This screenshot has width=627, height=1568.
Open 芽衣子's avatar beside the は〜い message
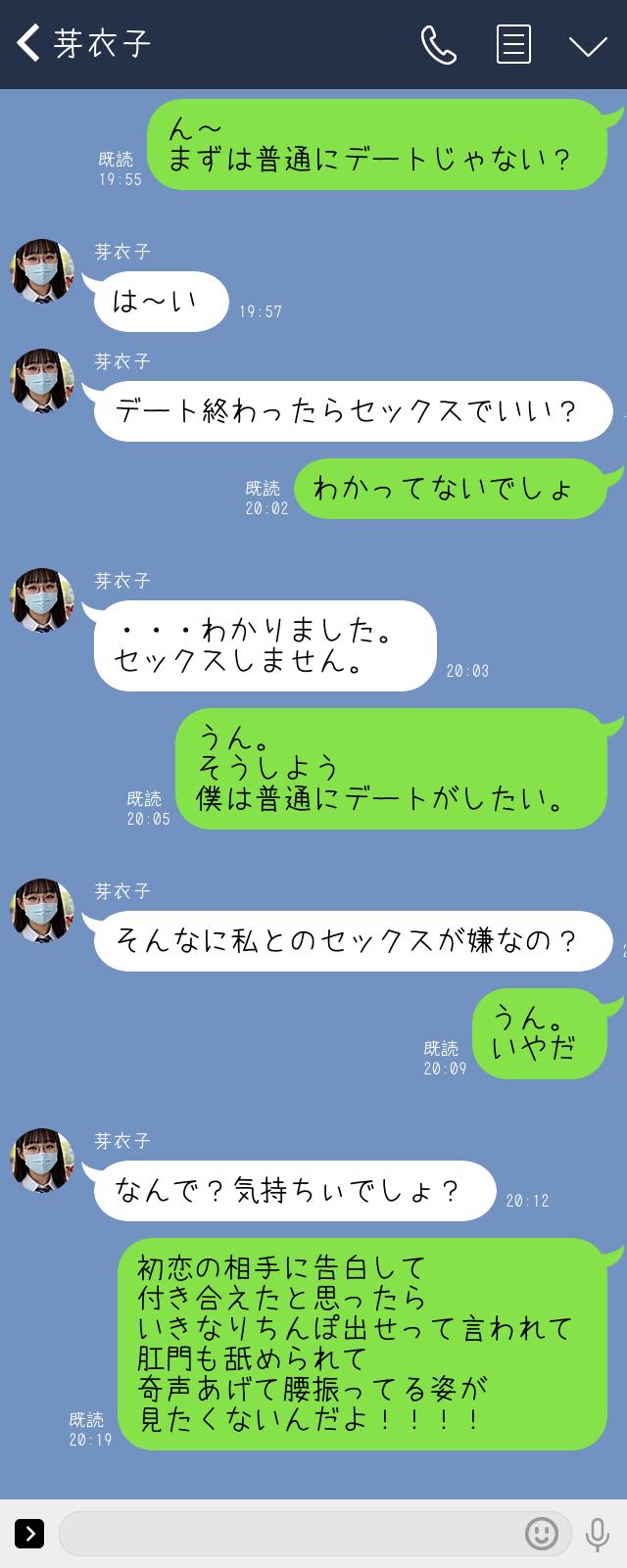pos(42,271)
